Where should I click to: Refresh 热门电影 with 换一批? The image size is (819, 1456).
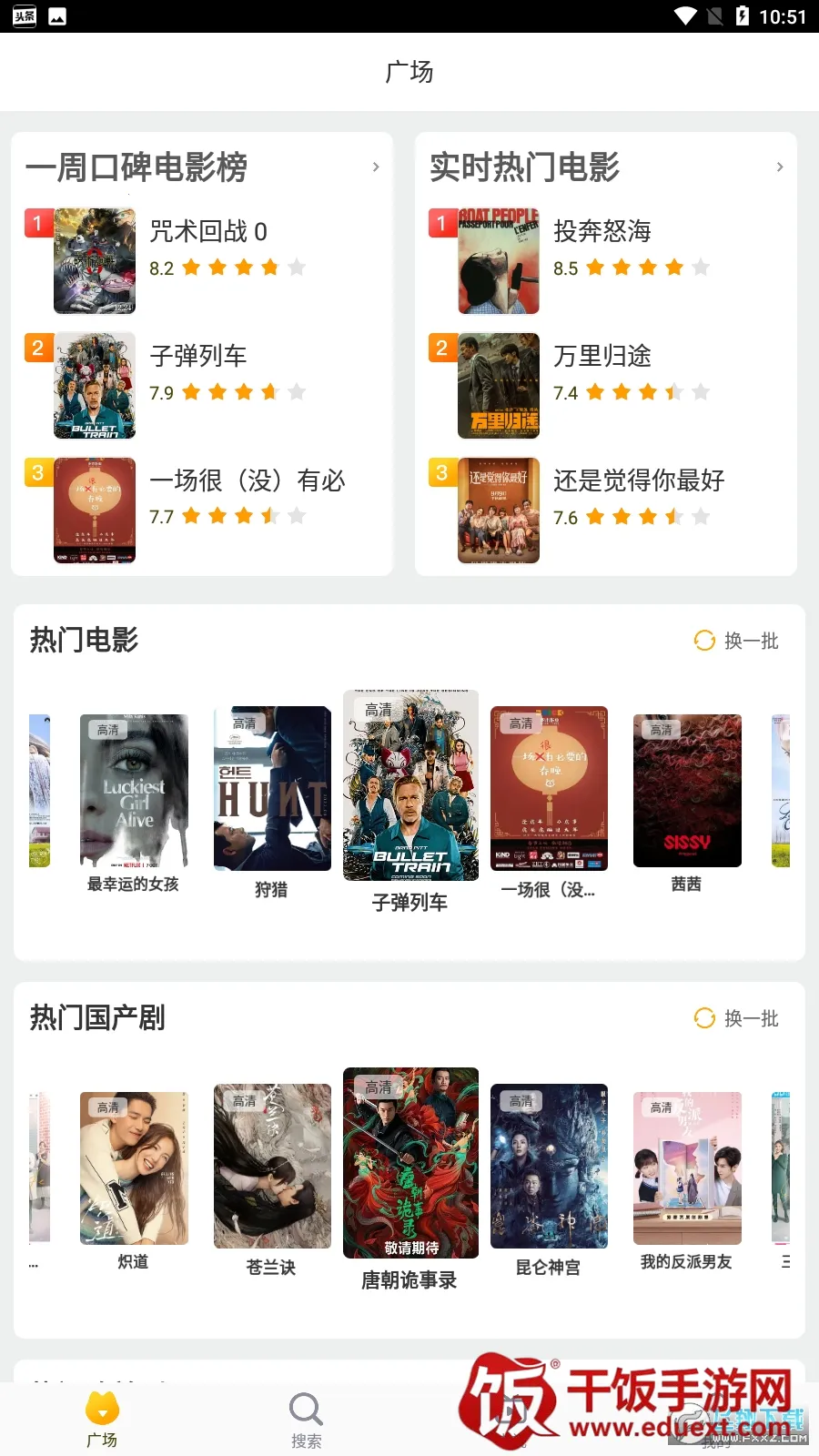tap(737, 641)
